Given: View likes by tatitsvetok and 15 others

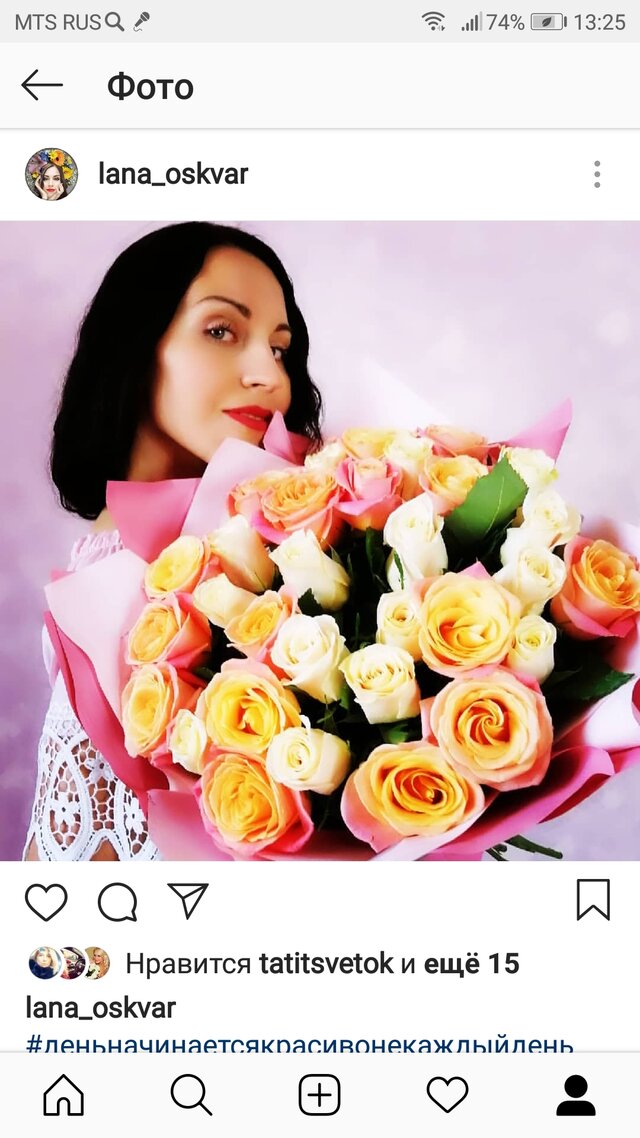Looking at the screenshot, I should coord(322,964).
